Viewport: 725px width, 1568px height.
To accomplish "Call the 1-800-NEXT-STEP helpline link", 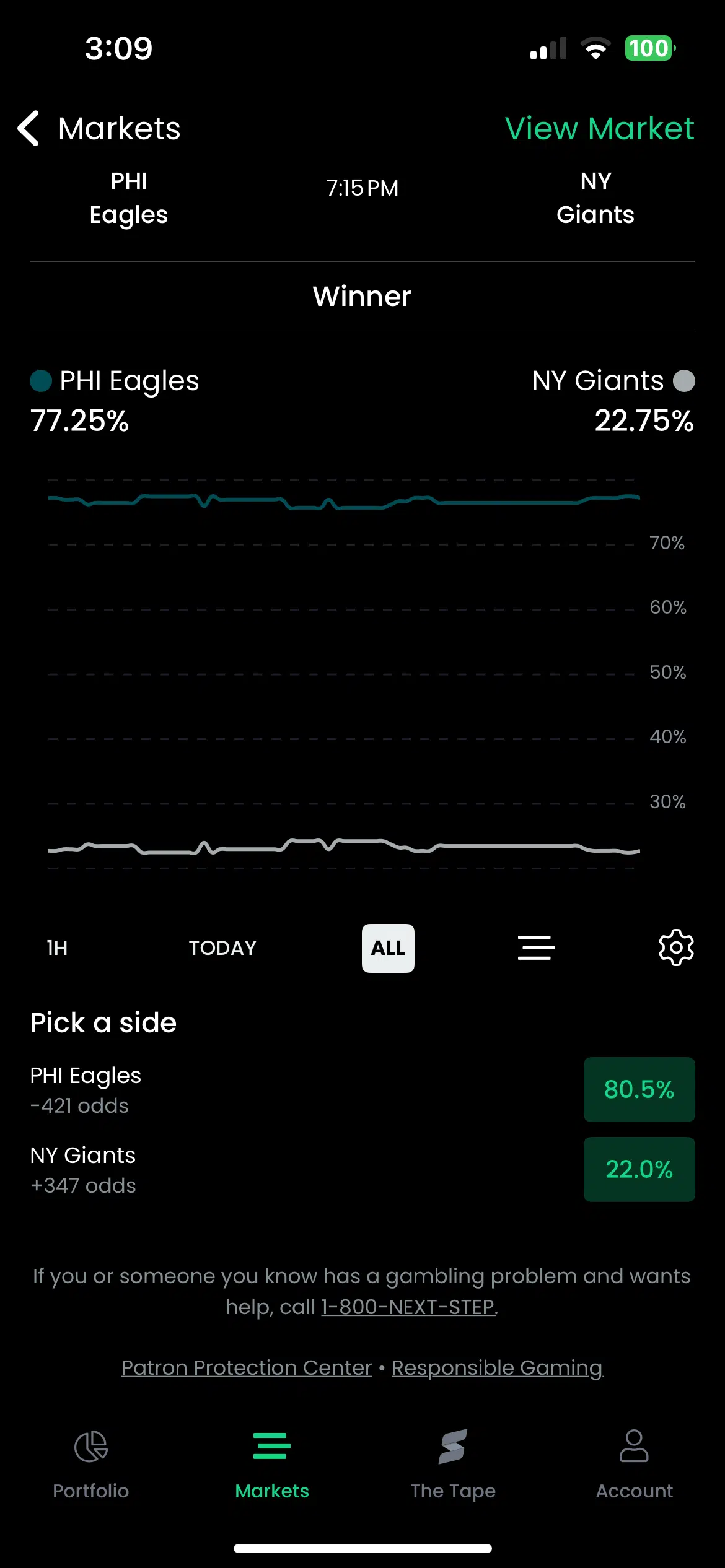I will coord(408,1307).
